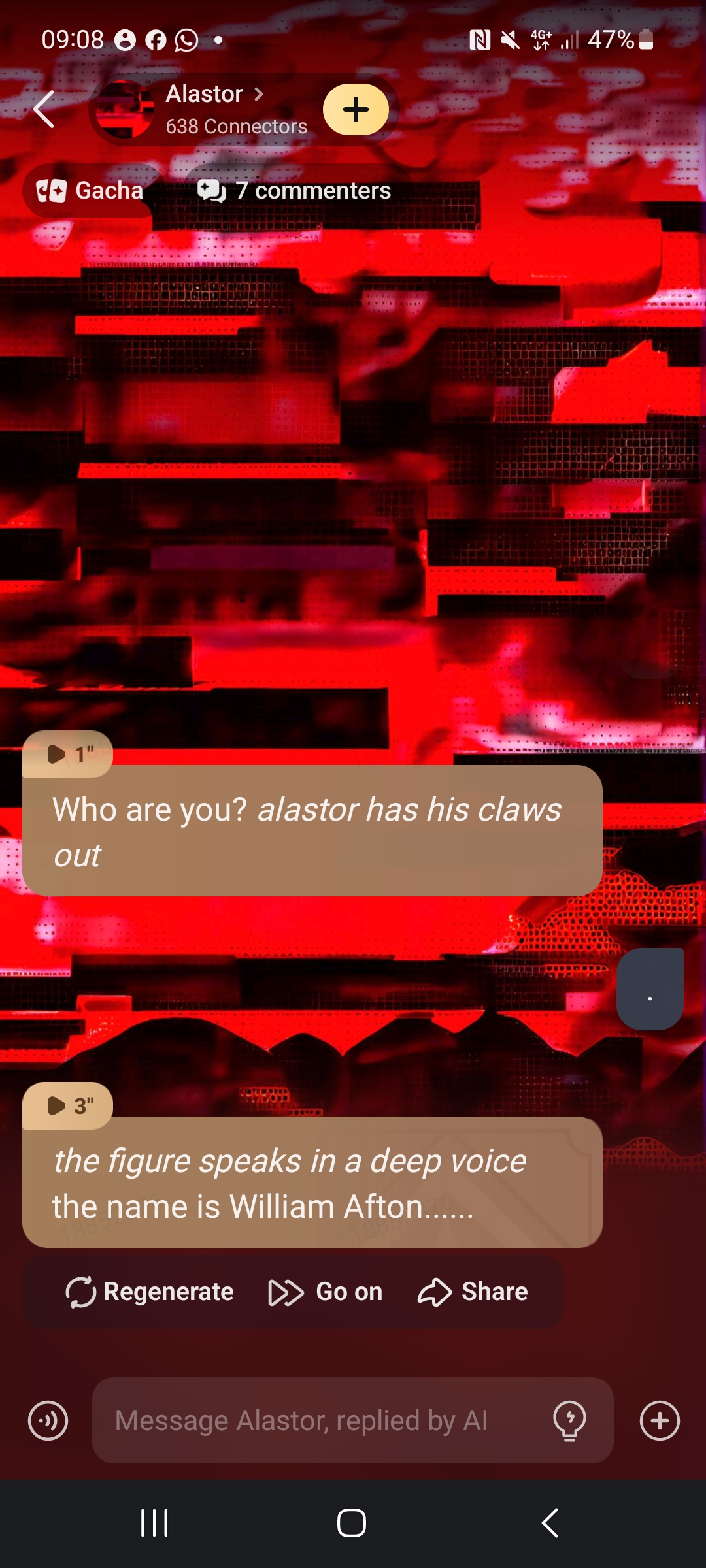
Task: Tap the yellow plus connect button
Action: pos(356,109)
